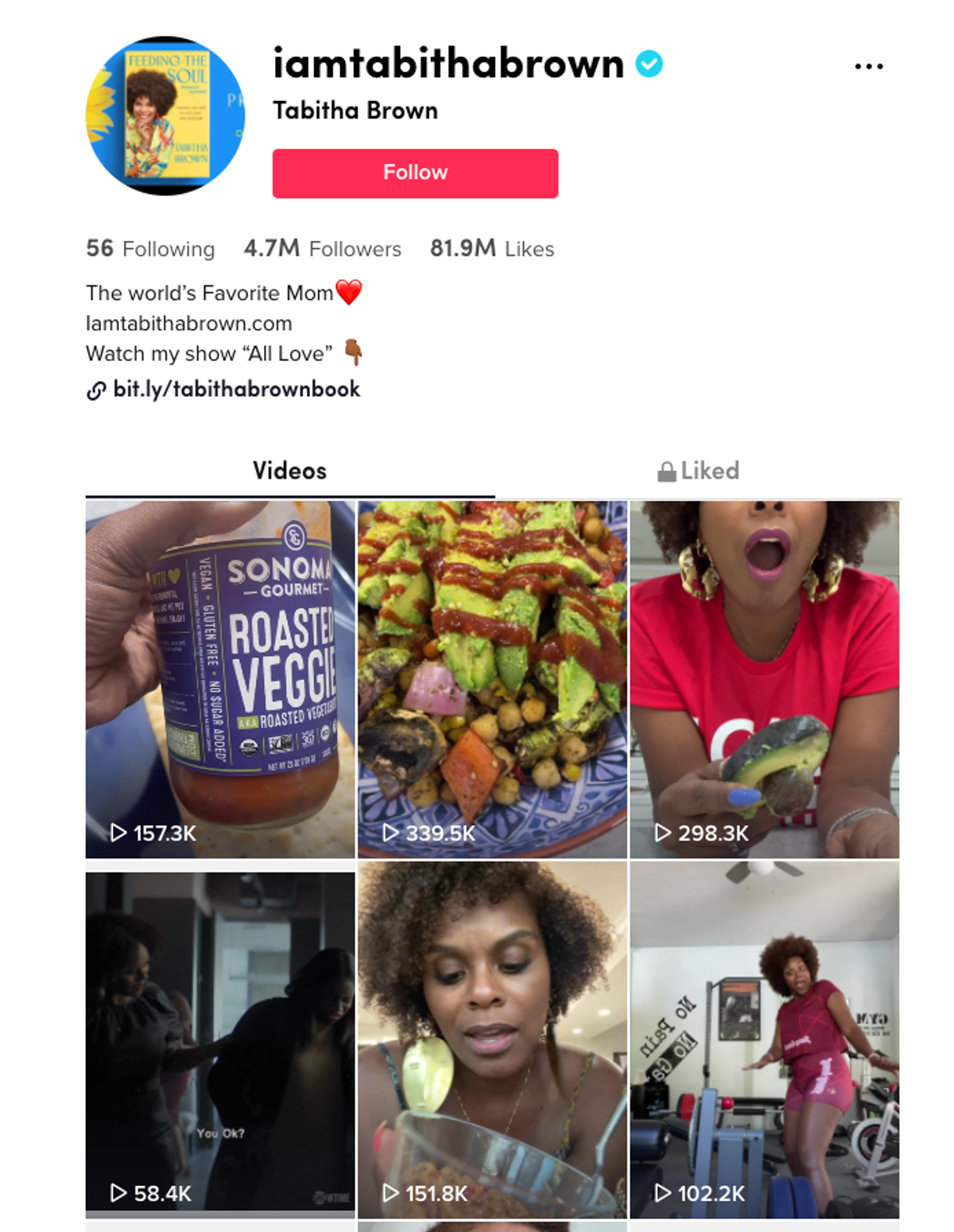Play the gym video with 102.2K views
Viewport: 954px width, 1232px height.
pyautogui.click(x=764, y=1042)
